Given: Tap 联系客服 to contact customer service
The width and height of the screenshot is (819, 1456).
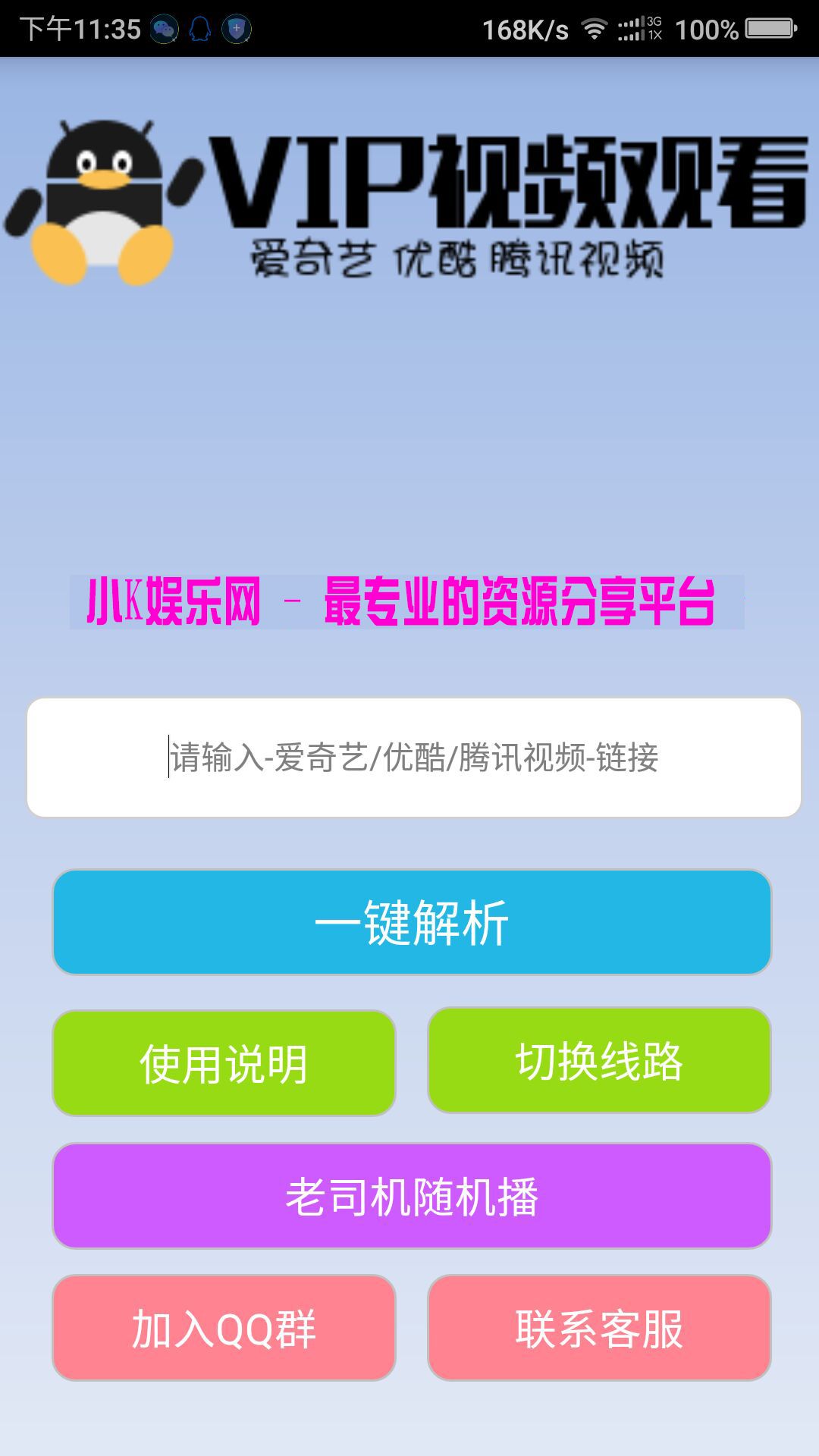Looking at the screenshot, I should tap(599, 1327).
